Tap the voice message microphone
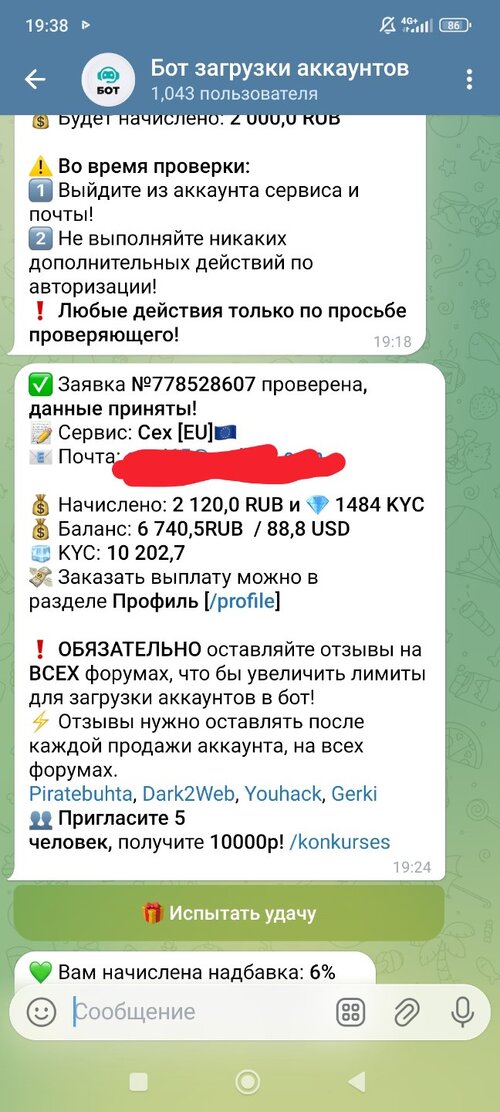 click(462, 1012)
